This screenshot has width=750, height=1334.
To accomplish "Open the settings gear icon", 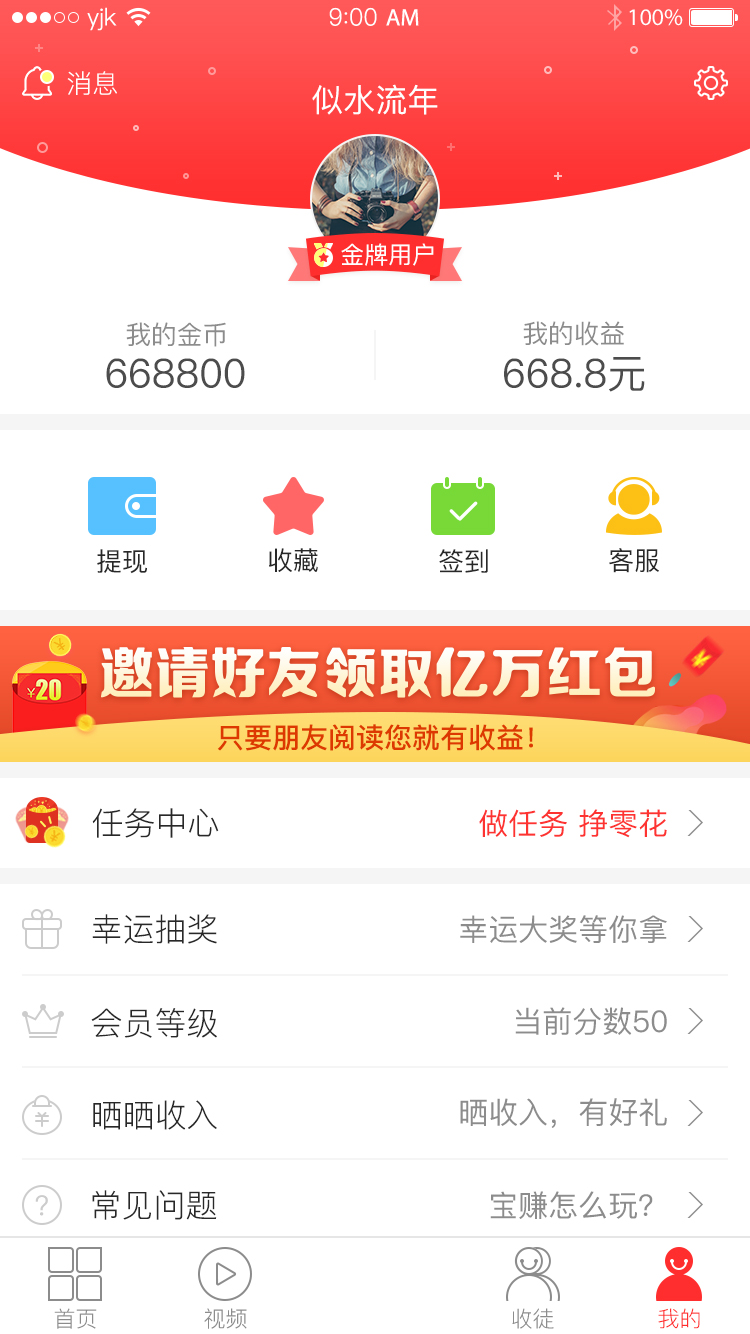I will pyautogui.click(x=710, y=84).
